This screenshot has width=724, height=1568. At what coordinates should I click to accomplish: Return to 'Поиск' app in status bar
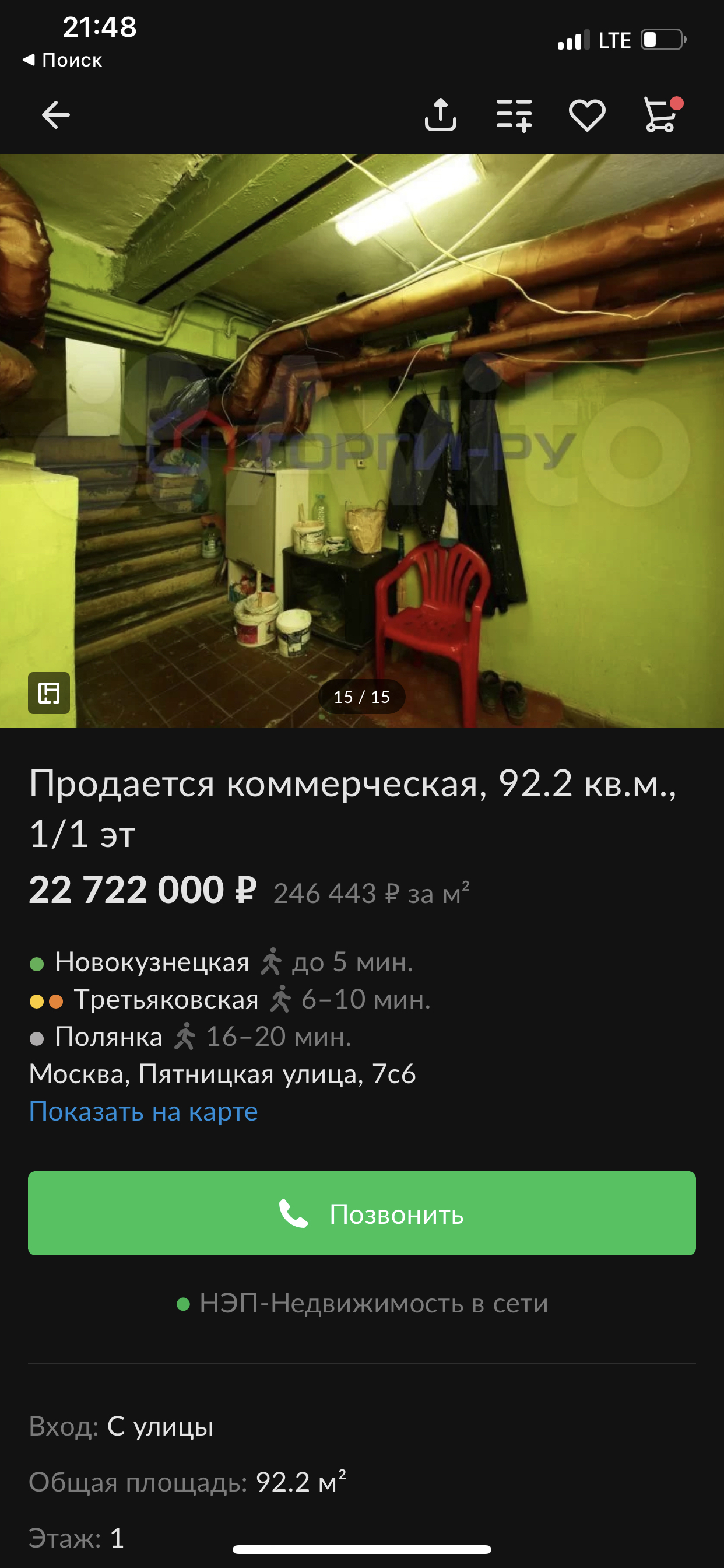pyautogui.click(x=63, y=60)
